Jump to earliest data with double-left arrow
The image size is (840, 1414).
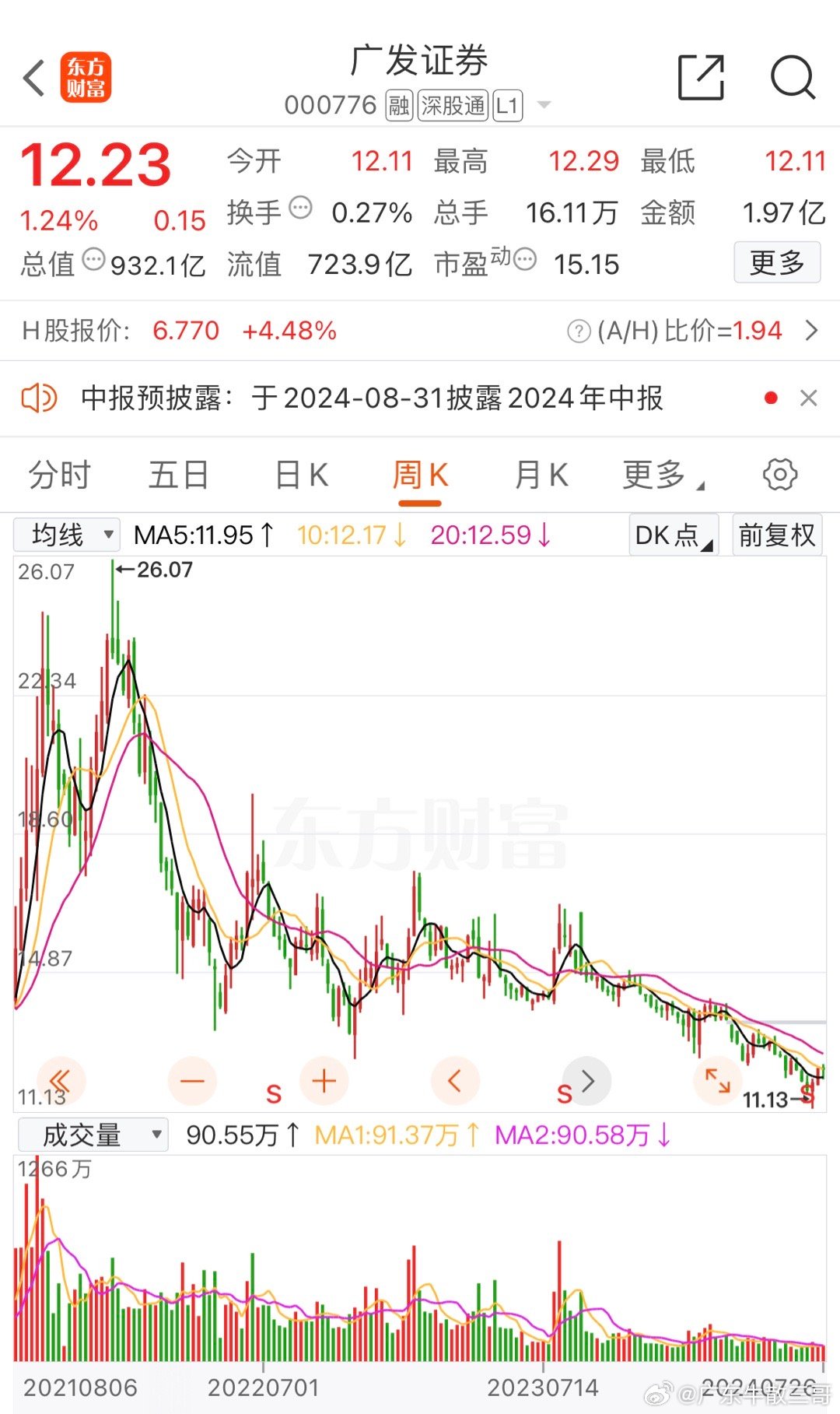pos(62,1081)
